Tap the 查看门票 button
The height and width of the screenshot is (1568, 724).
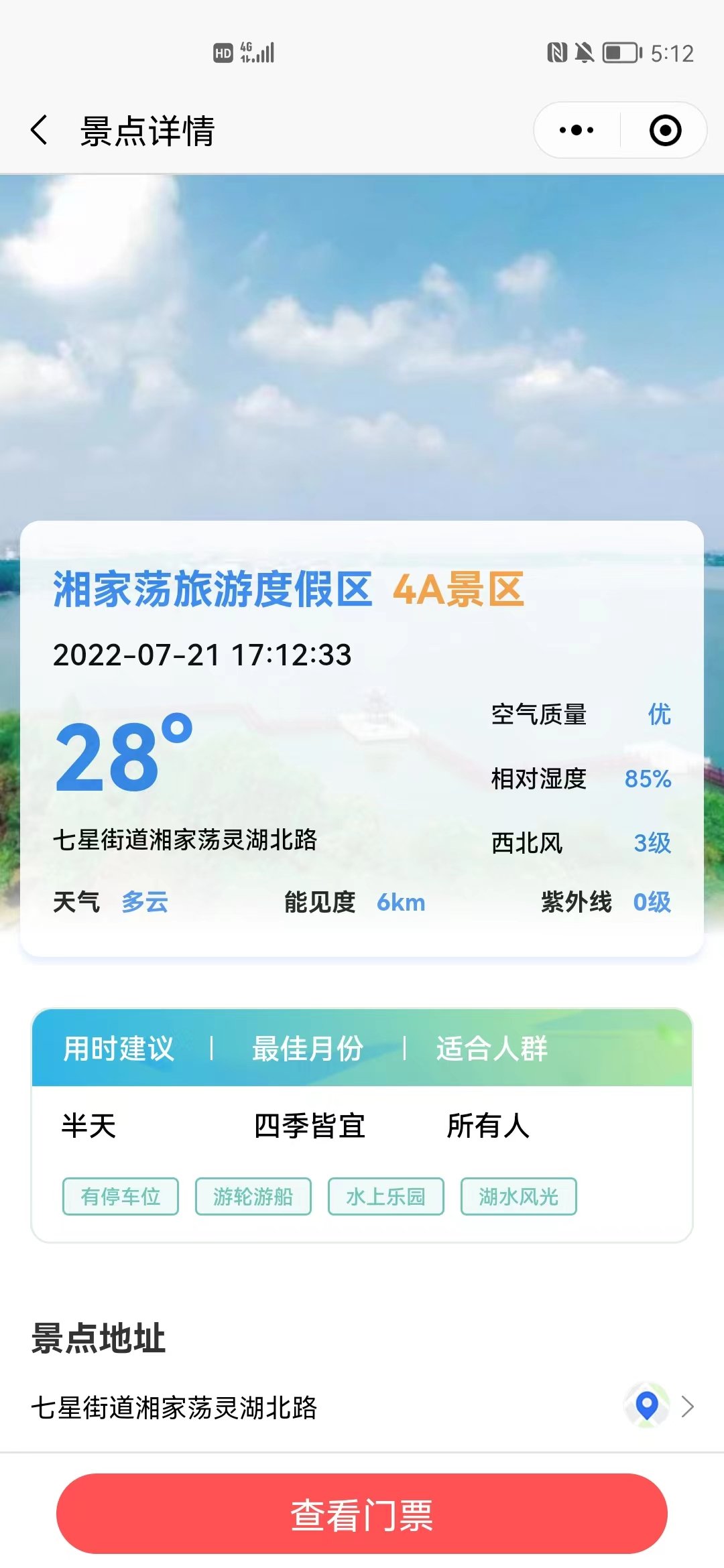tap(362, 1514)
